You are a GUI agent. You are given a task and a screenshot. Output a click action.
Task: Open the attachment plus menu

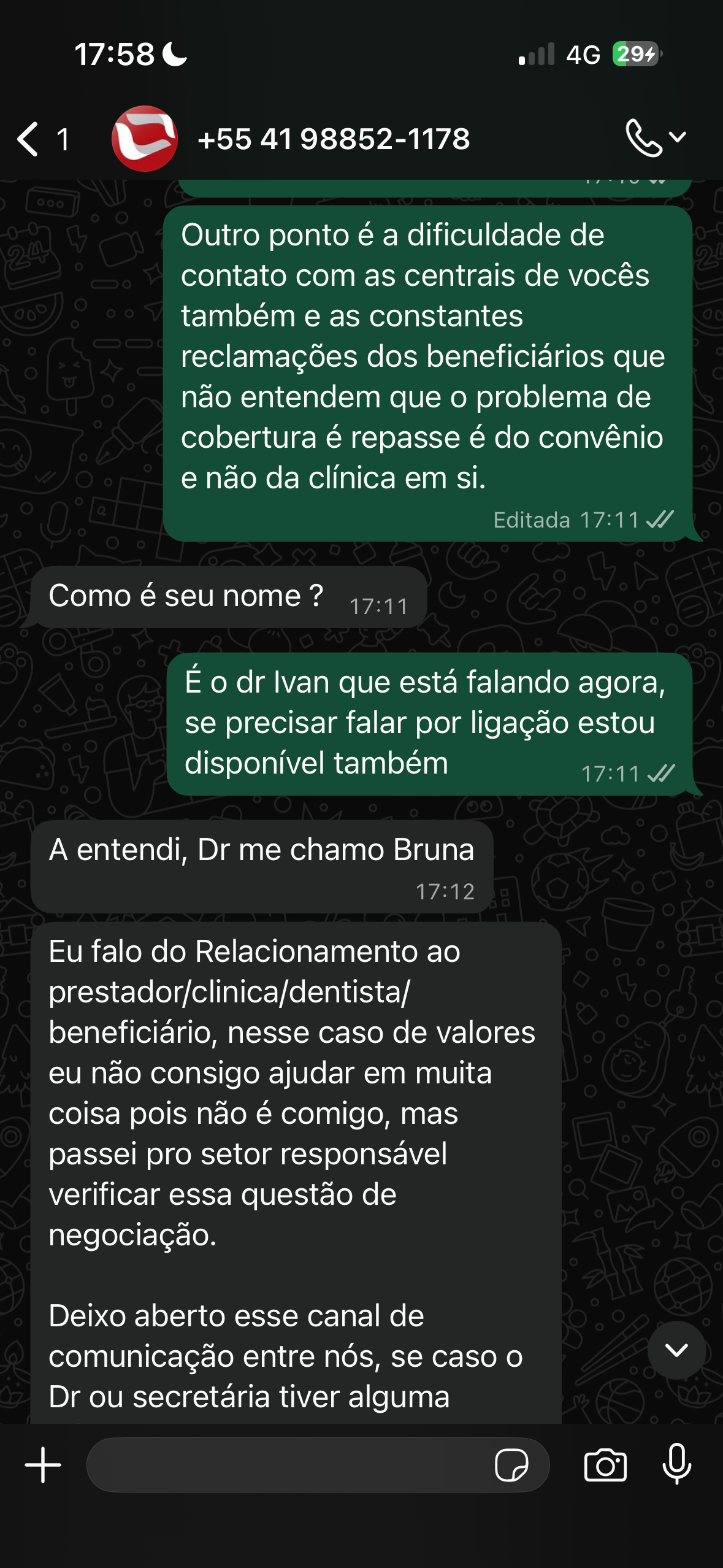tap(43, 1465)
